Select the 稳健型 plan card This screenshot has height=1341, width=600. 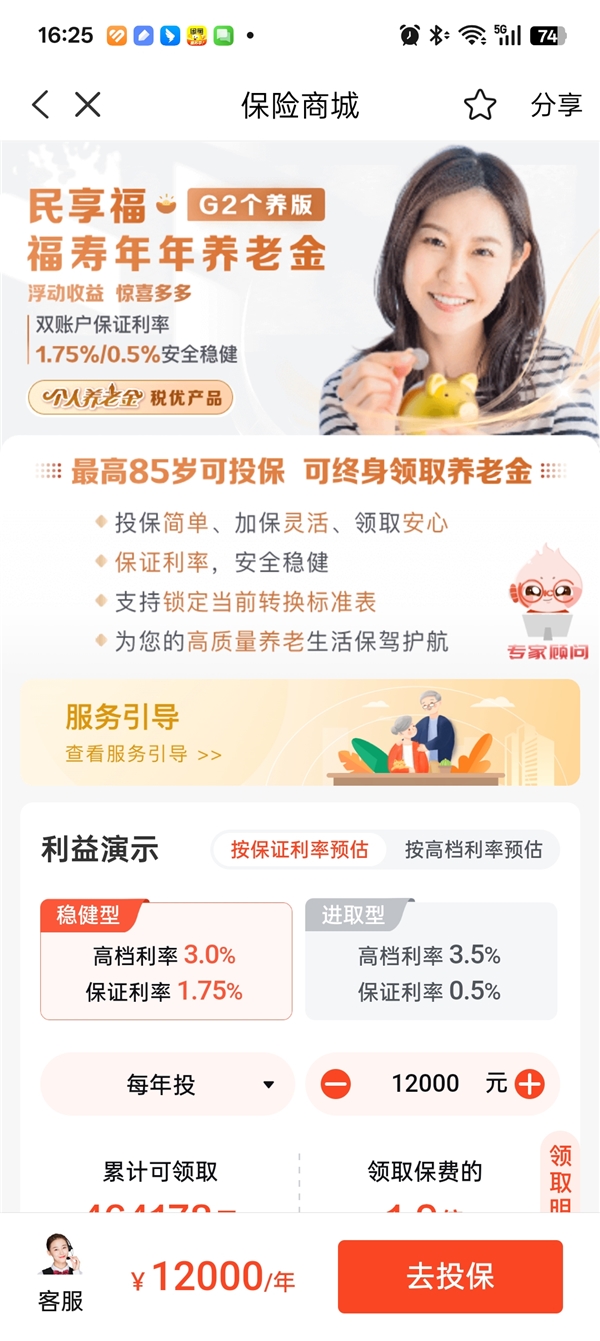pos(166,960)
